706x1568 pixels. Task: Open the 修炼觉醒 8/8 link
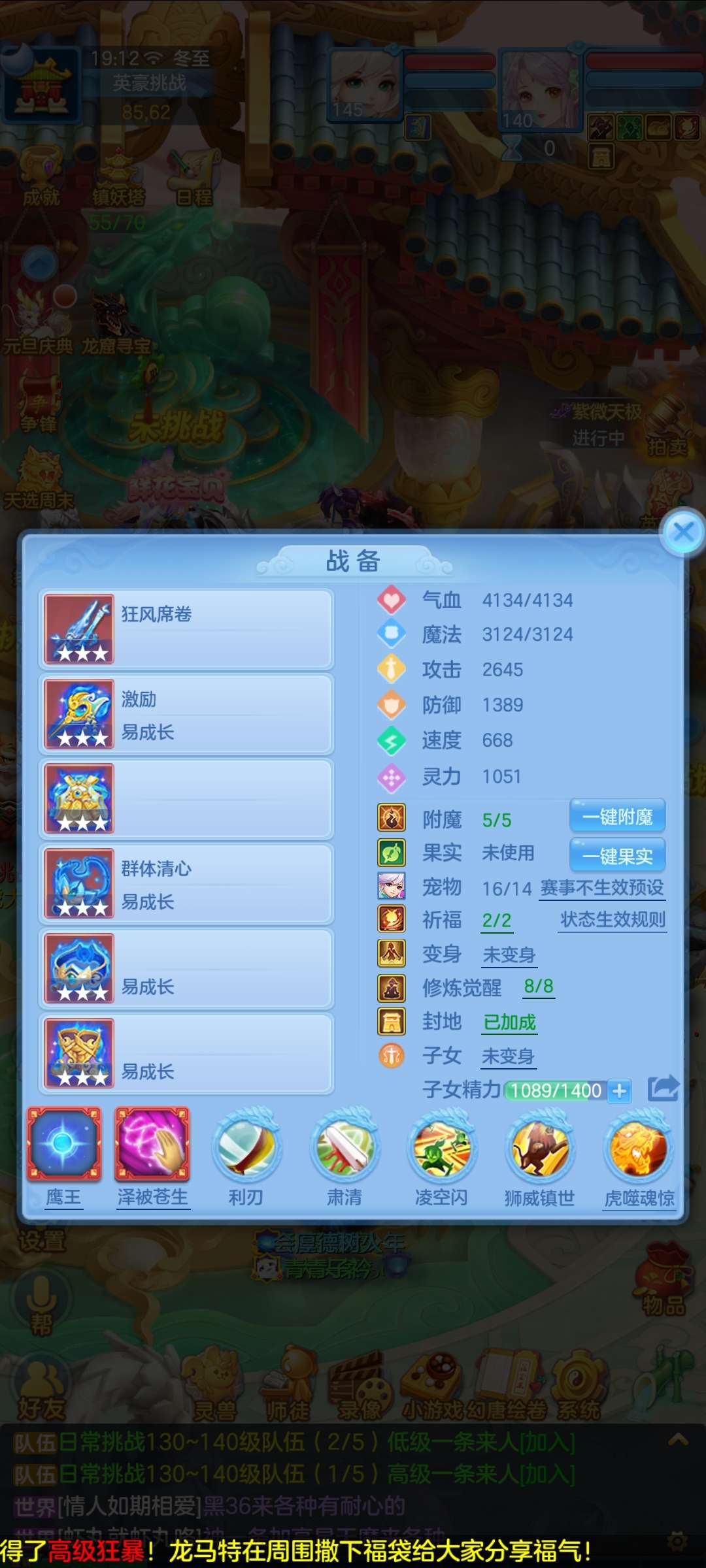539,987
